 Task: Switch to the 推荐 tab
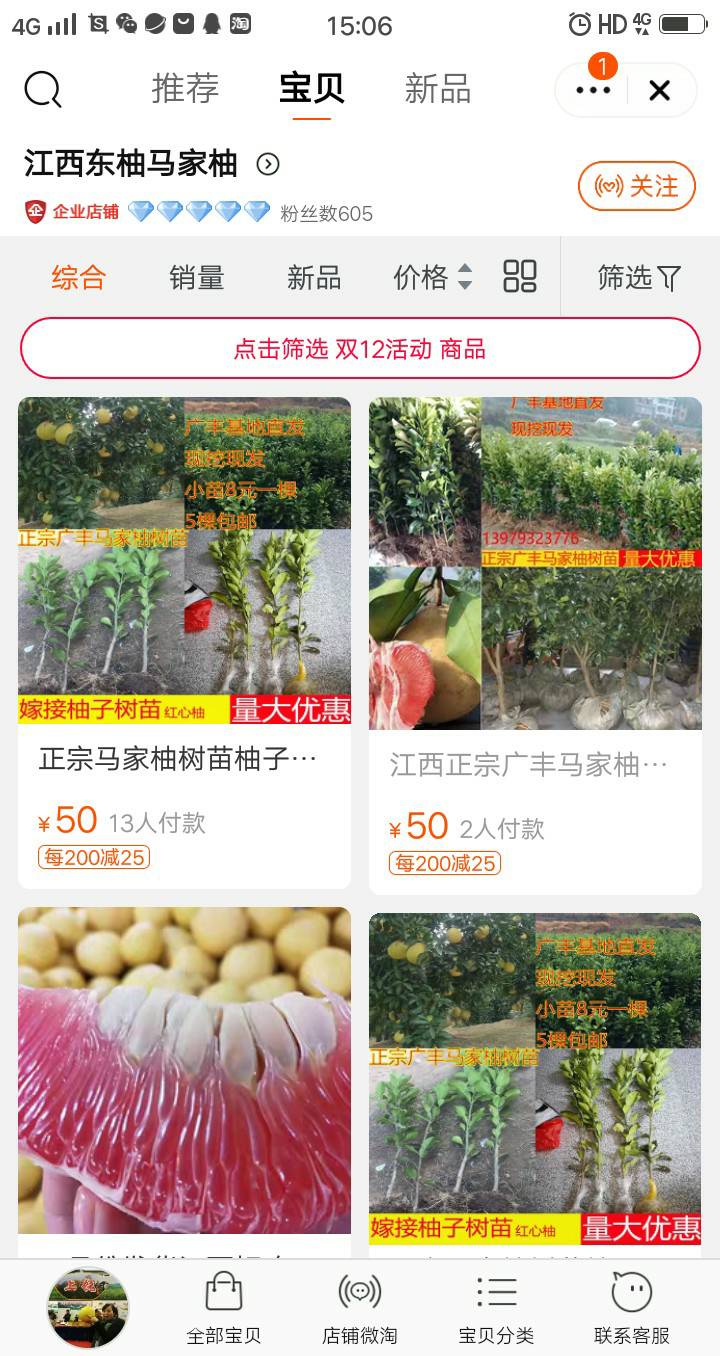(185, 89)
